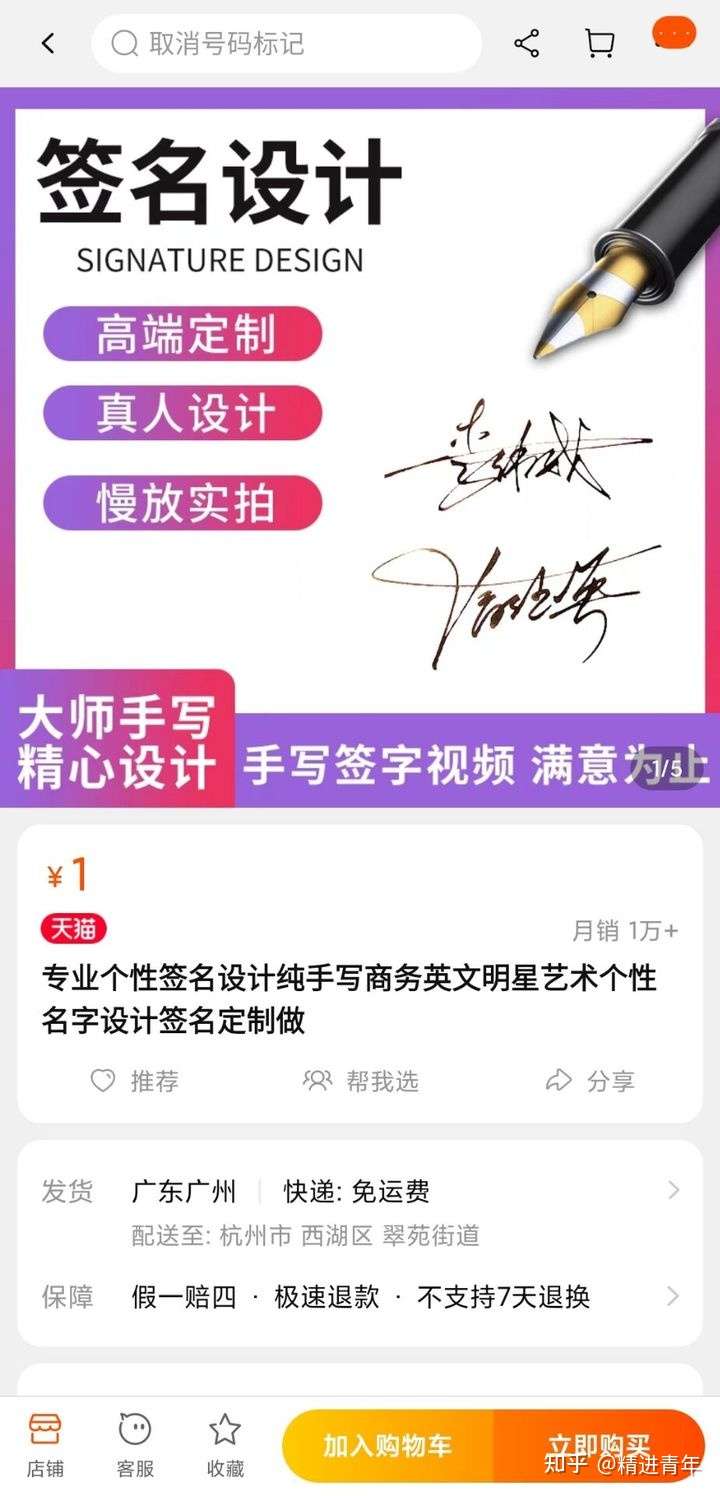This screenshot has width=720, height=1496.
Task: Tap 帮我选 to ask friends
Action: click(361, 1081)
